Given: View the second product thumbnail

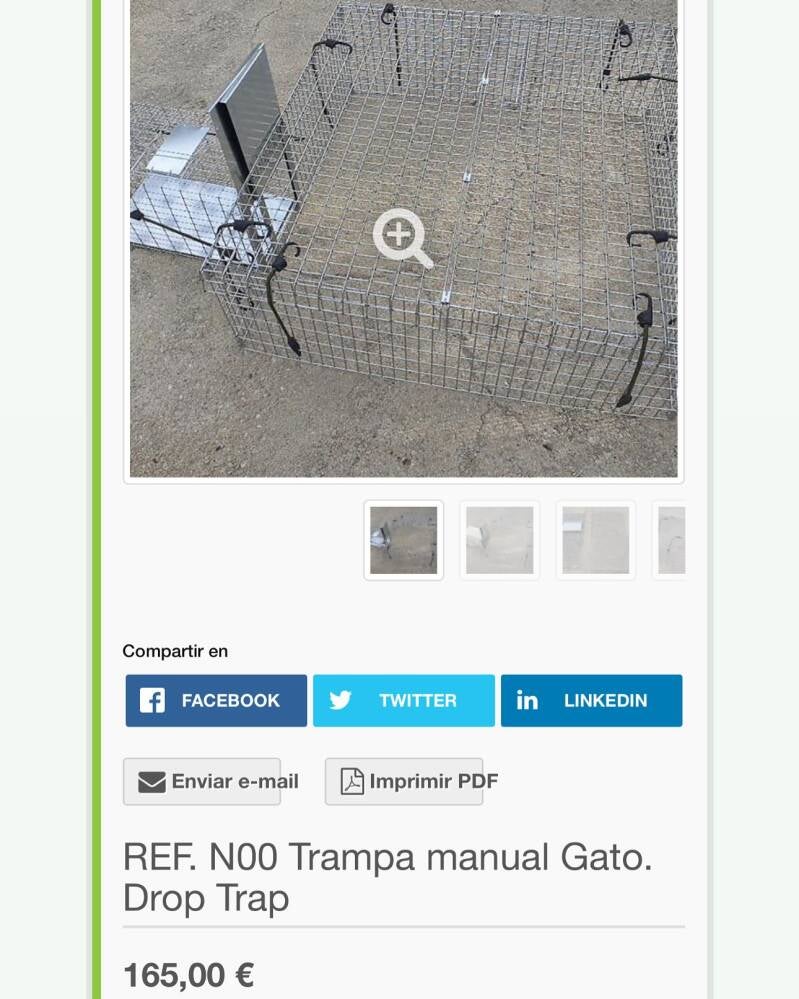Looking at the screenshot, I should [499, 540].
